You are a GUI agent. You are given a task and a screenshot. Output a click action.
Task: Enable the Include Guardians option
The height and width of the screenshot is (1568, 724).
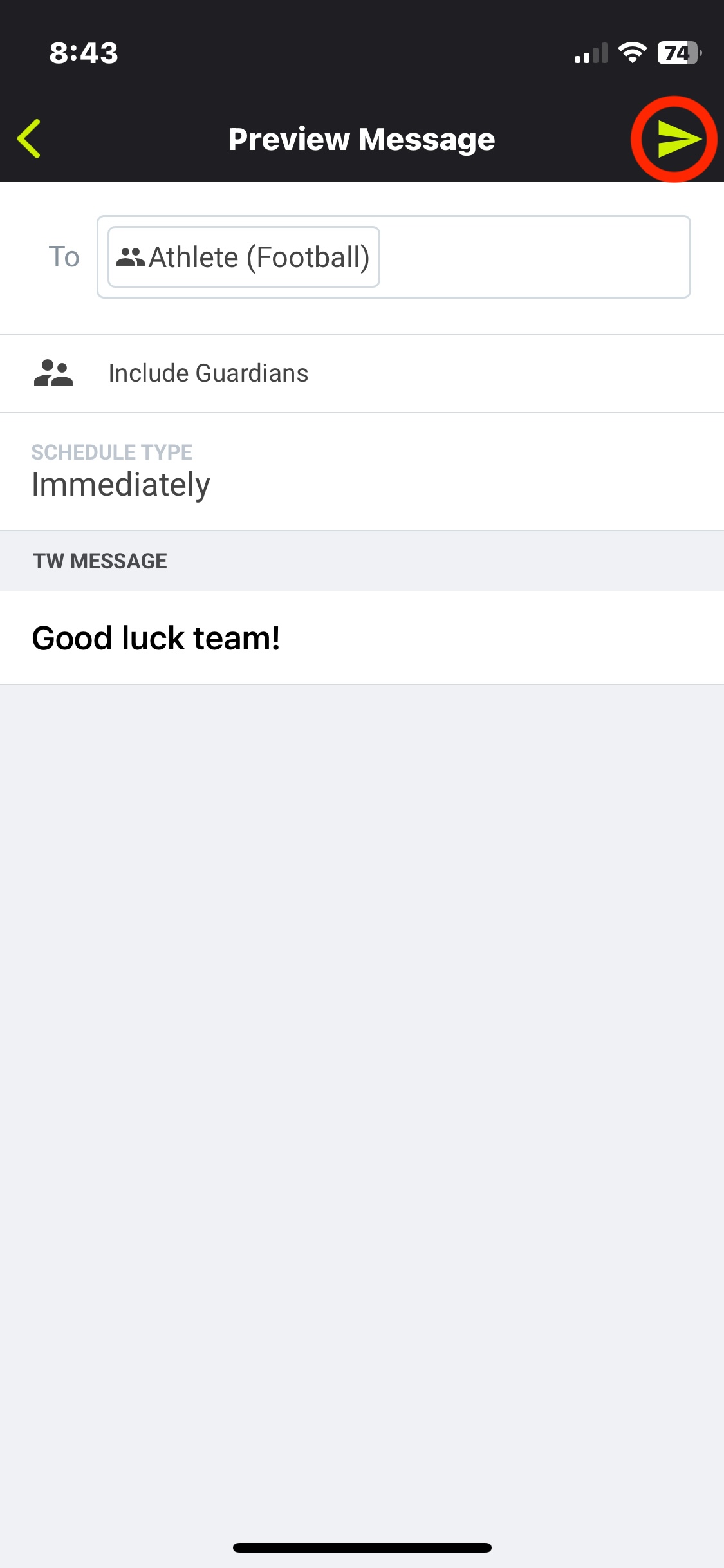(x=209, y=372)
